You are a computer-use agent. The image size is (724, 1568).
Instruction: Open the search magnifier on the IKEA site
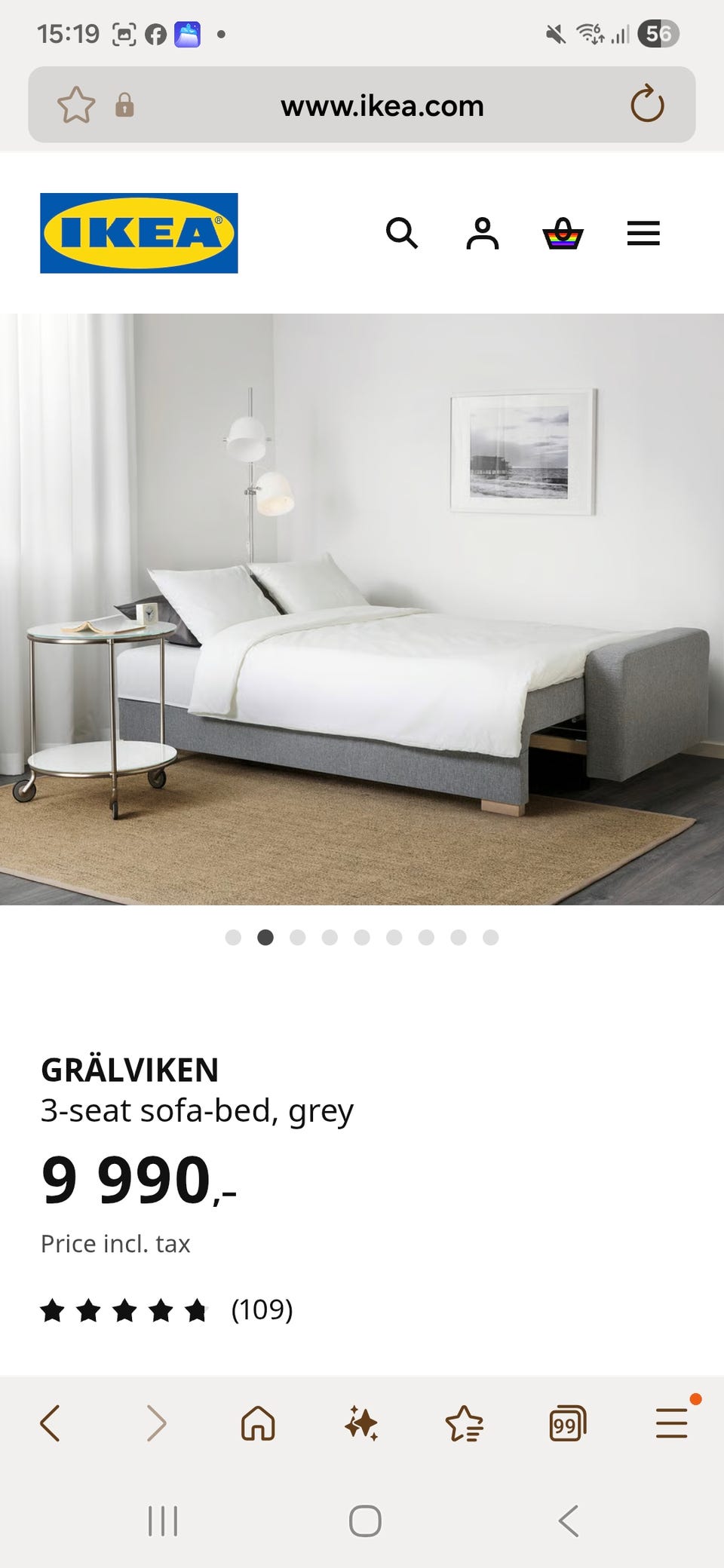coord(403,234)
